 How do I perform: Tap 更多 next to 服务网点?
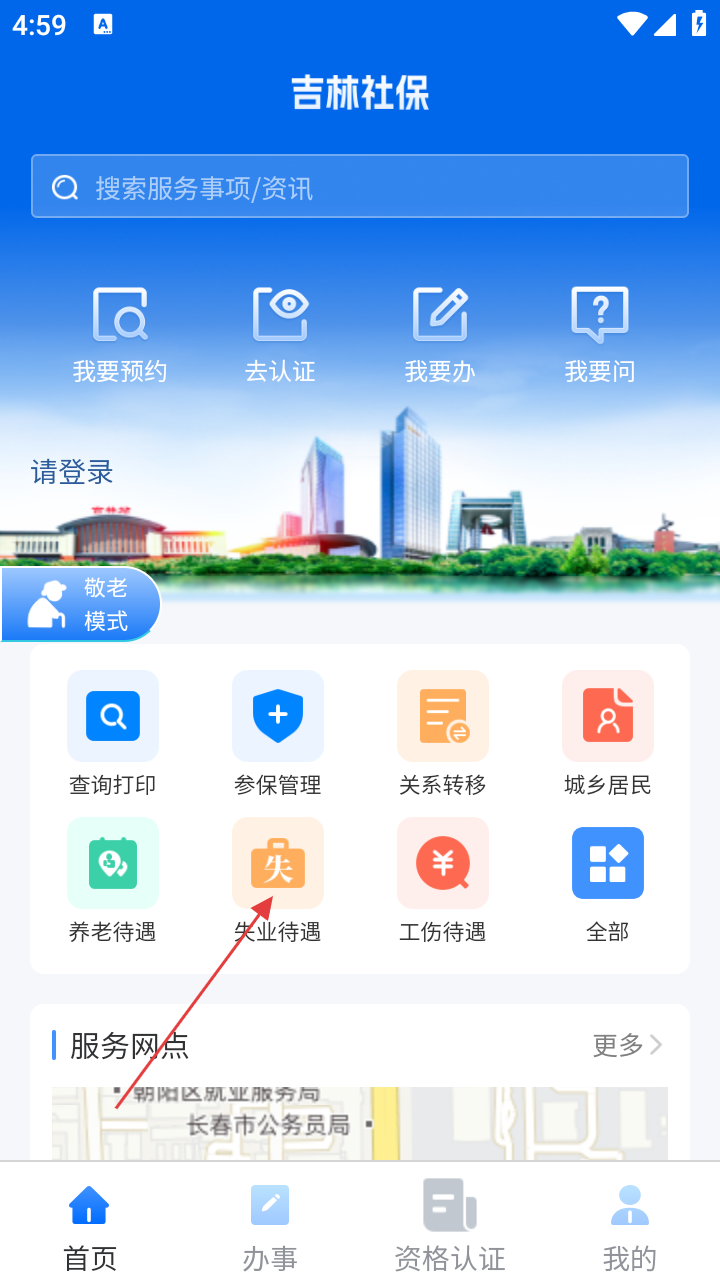pyautogui.click(x=628, y=1045)
